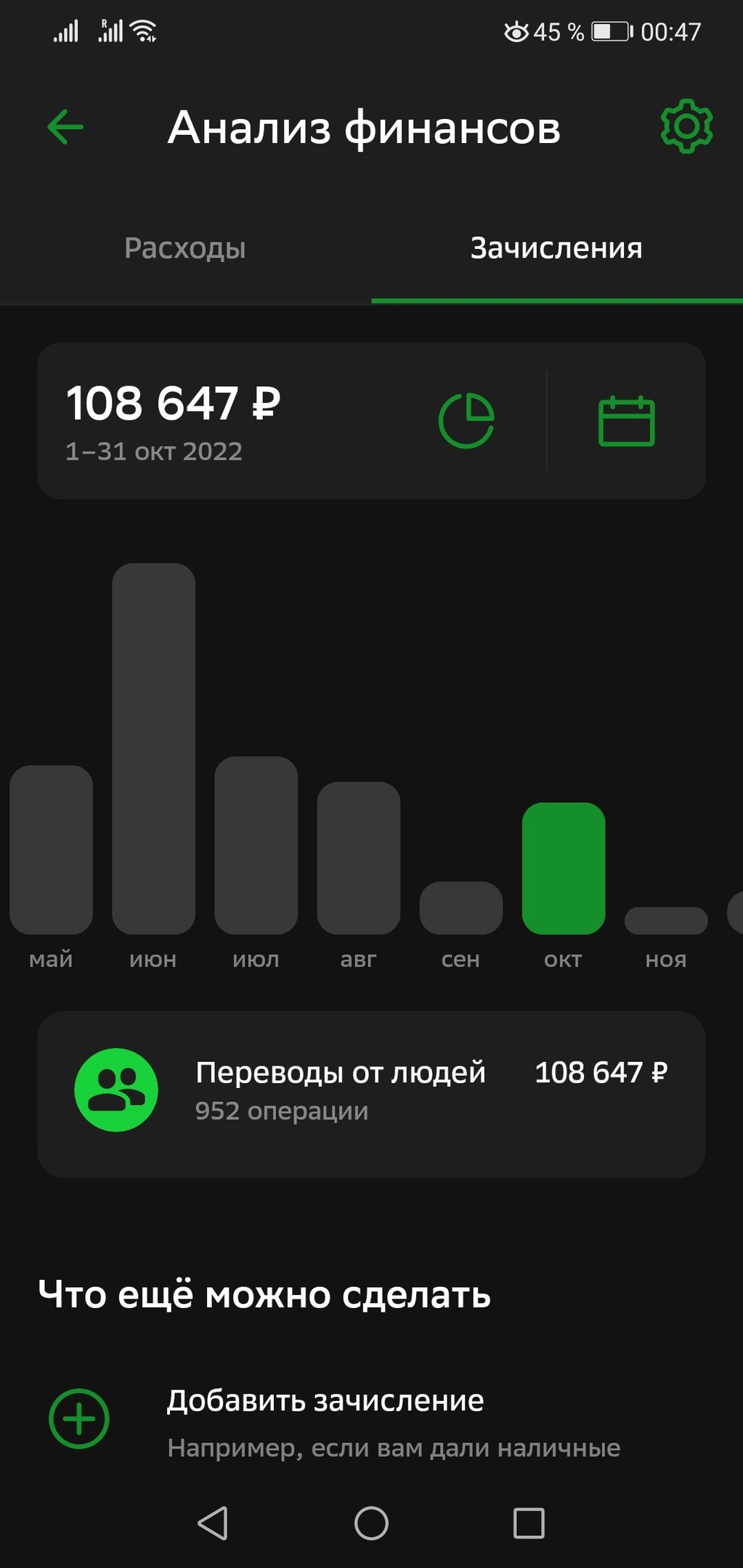Select the июл bar in chart

pyautogui.click(x=256, y=845)
